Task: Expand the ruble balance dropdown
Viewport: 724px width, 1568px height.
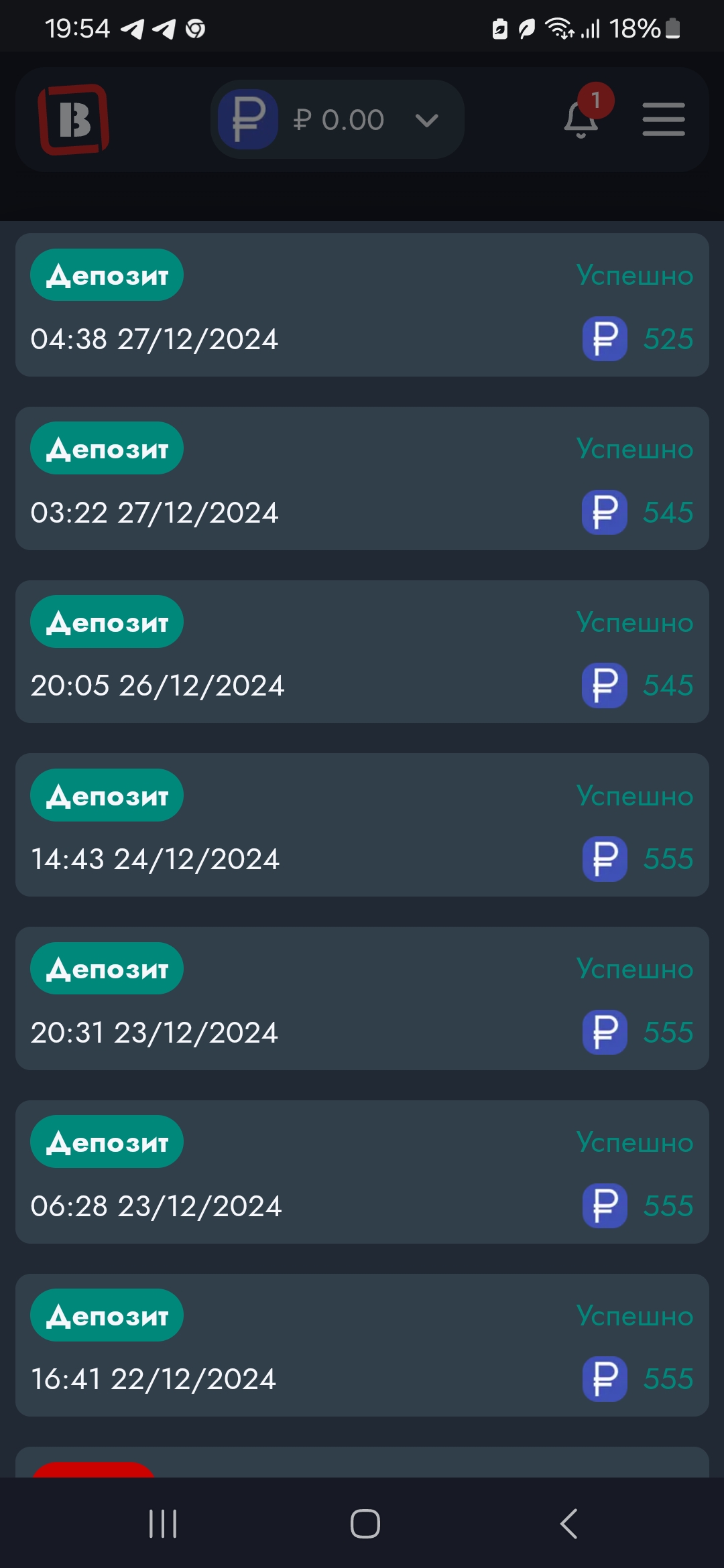Action: pyautogui.click(x=337, y=119)
